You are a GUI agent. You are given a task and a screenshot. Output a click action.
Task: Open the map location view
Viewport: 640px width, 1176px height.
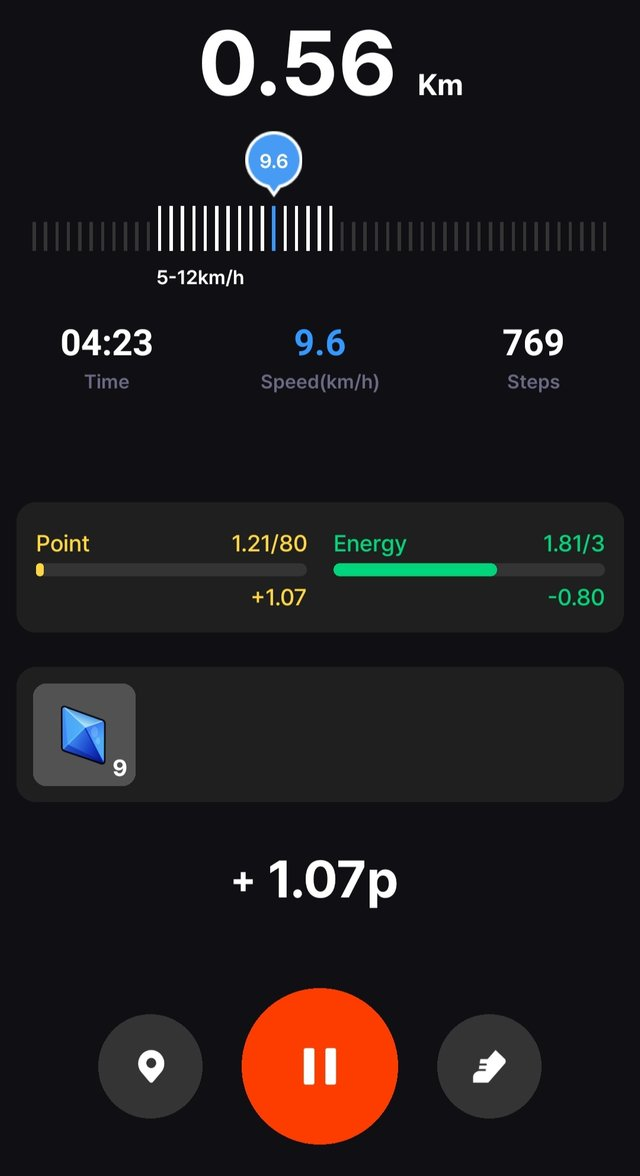150,1066
